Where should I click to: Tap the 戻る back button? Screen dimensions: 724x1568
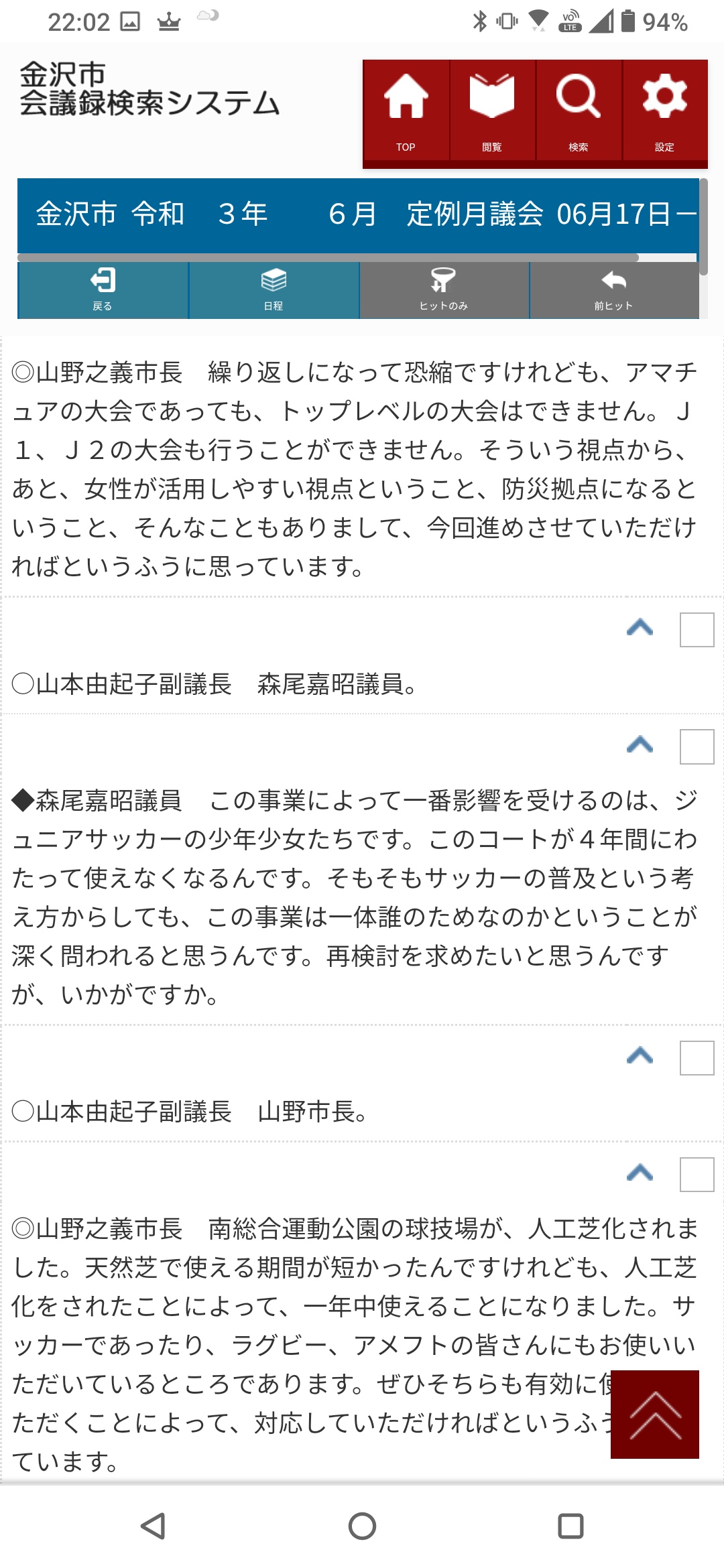click(x=103, y=290)
